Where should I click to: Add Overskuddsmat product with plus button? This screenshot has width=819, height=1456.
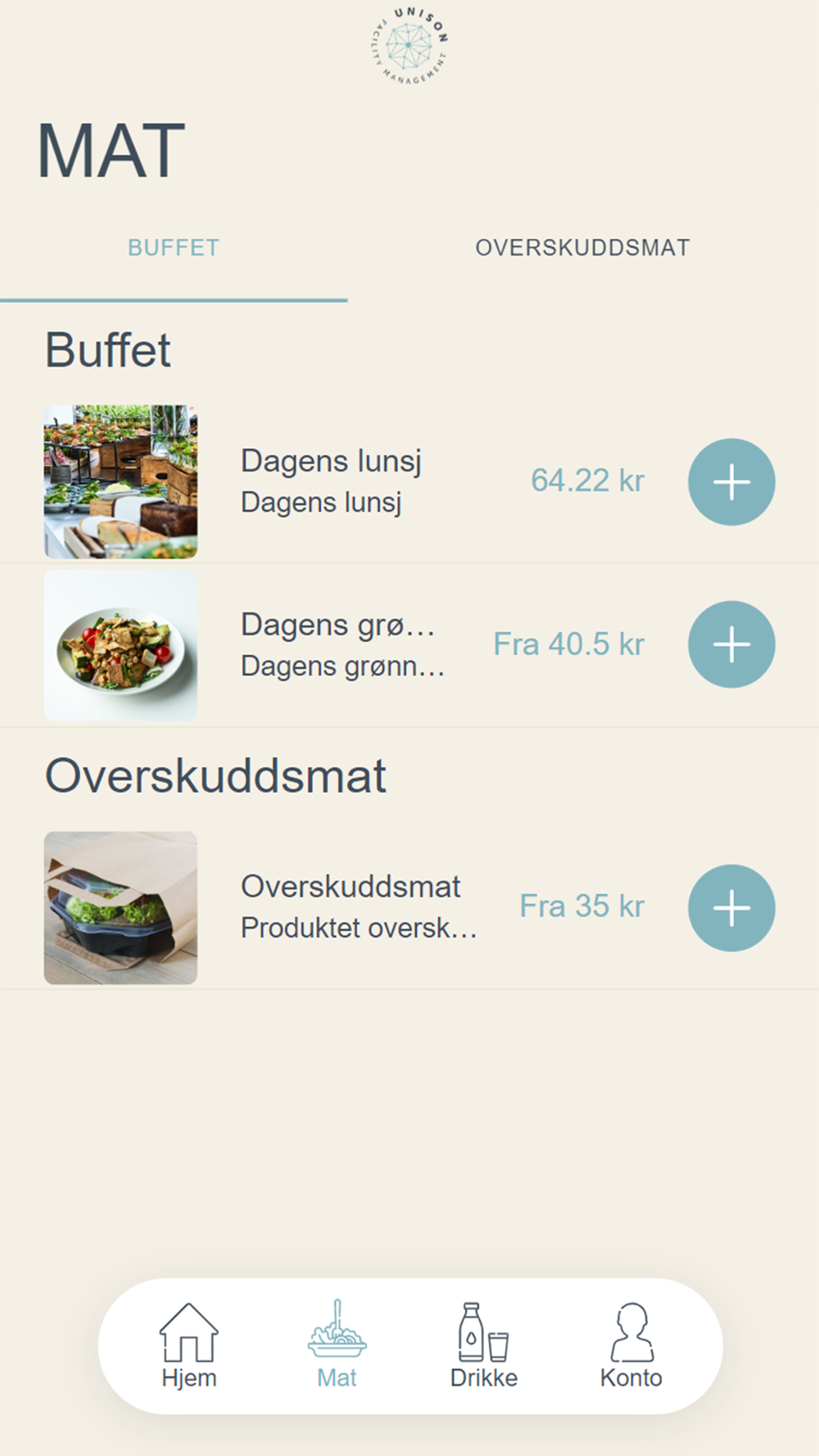click(x=731, y=907)
